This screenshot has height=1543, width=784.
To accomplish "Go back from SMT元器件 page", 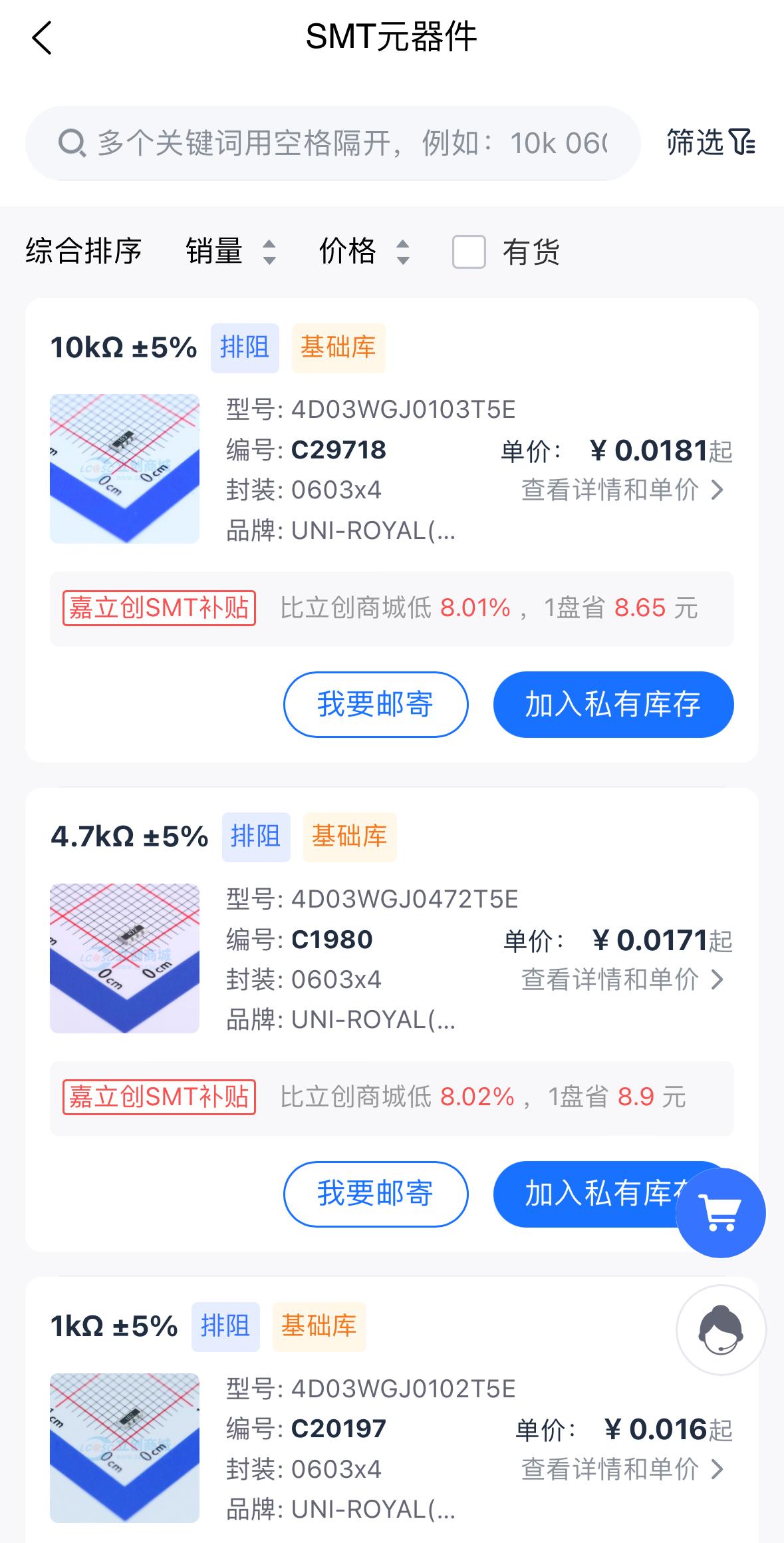I will tap(42, 37).
